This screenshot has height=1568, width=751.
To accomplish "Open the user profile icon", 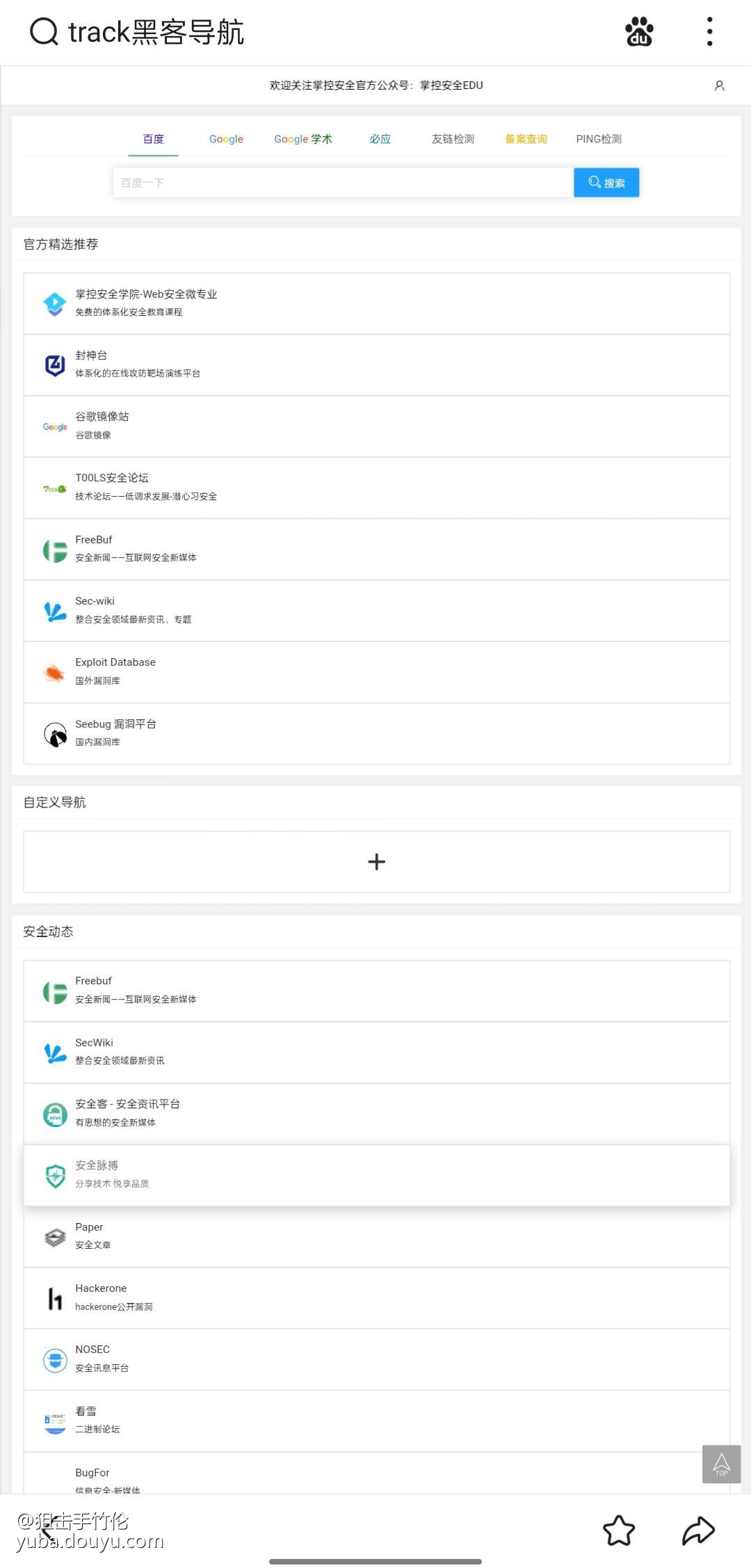I will click(720, 86).
